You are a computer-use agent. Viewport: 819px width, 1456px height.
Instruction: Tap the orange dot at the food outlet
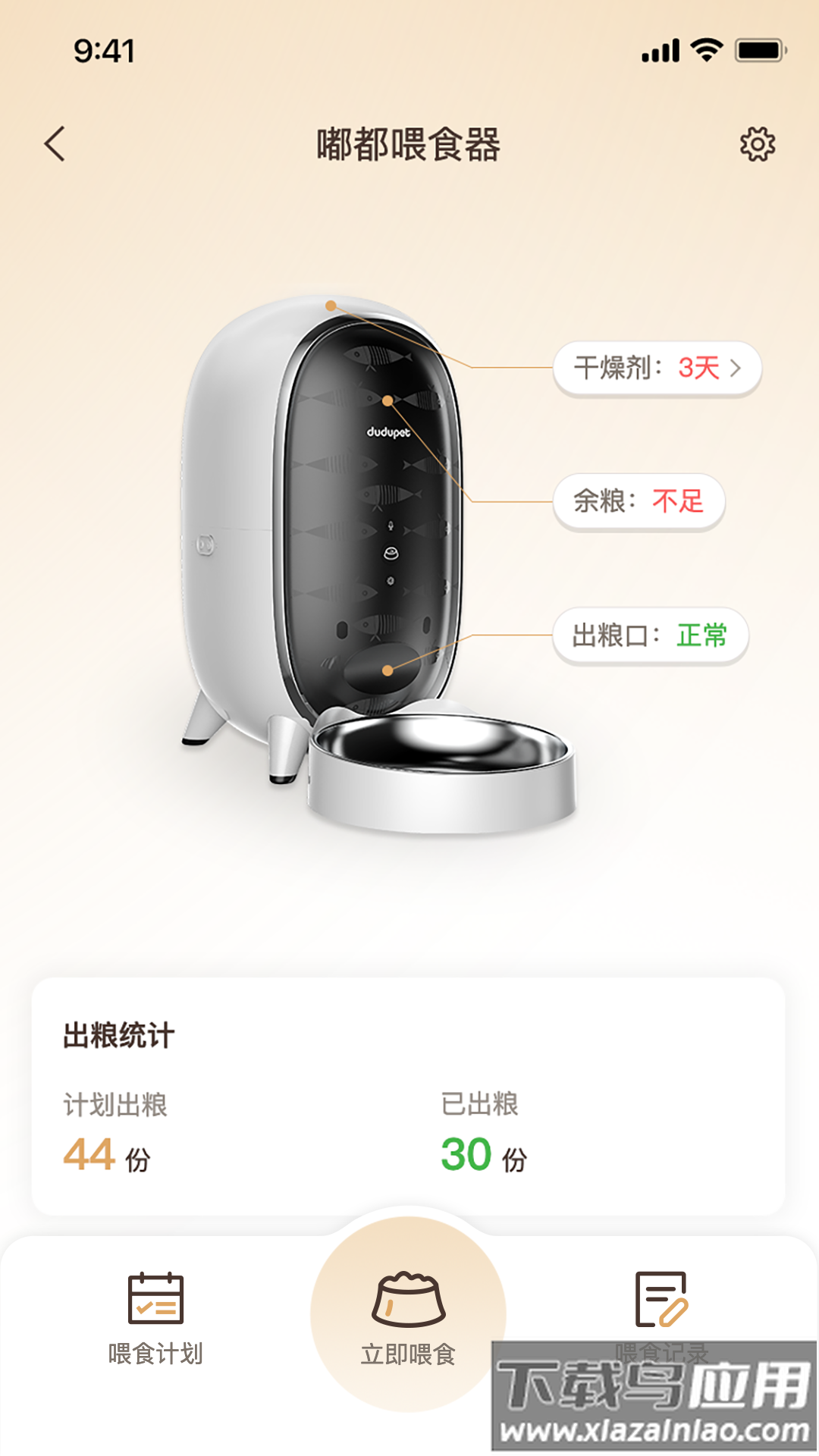tap(388, 670)
